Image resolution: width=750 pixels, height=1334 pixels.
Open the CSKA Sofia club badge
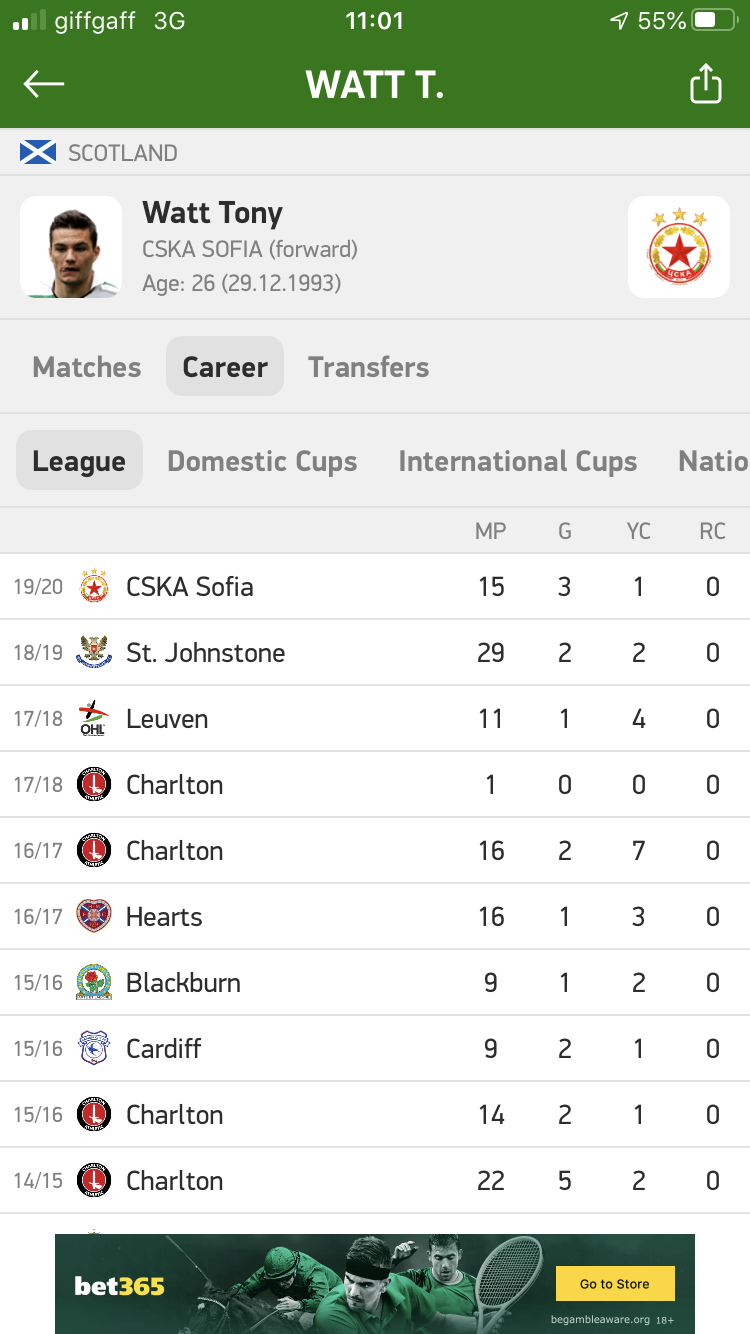click(679, 247)
